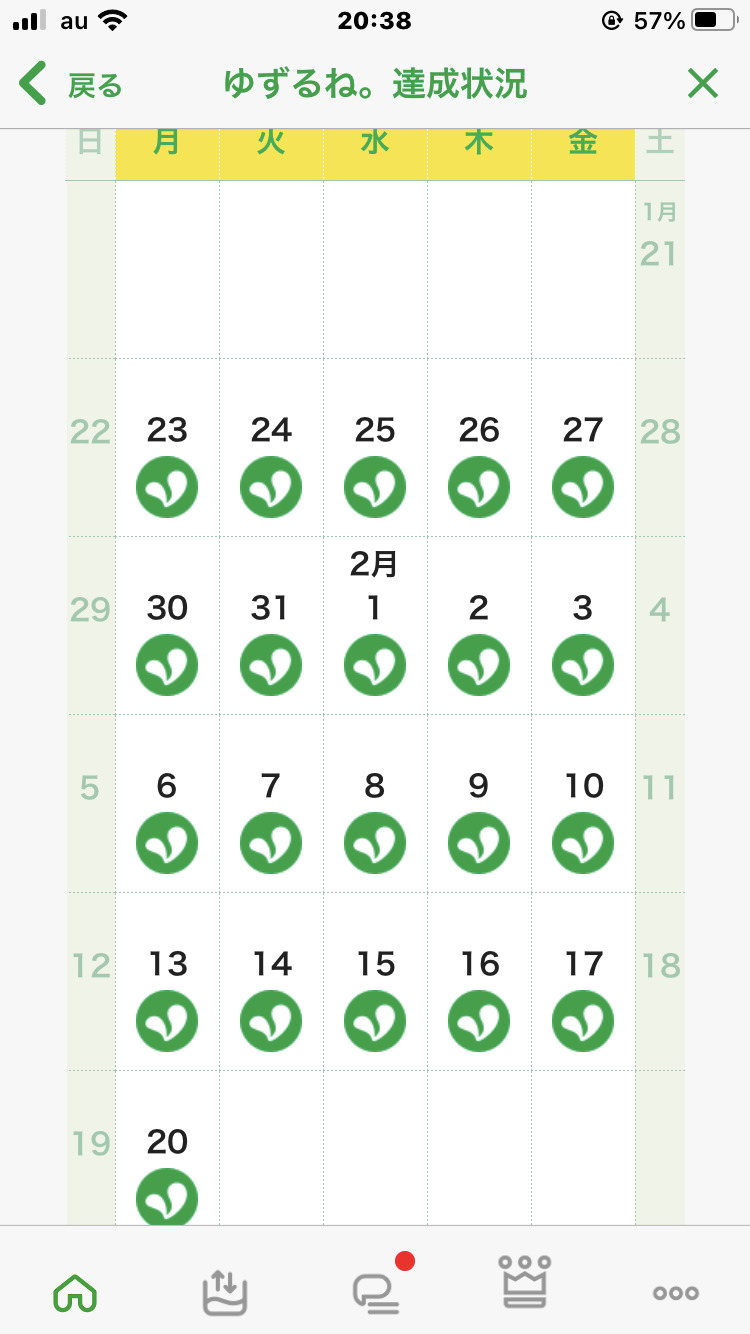Close the ゆずるね。達成状況 screen
The width and height of the screenshot is (750, 1334).
coord(703,84)
